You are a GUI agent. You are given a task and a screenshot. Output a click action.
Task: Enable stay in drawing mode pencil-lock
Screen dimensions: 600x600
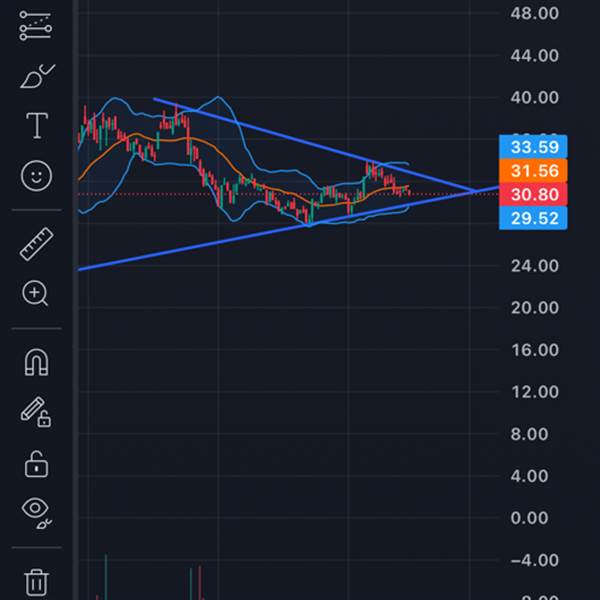pyautogui.click(x=36, y=412)
